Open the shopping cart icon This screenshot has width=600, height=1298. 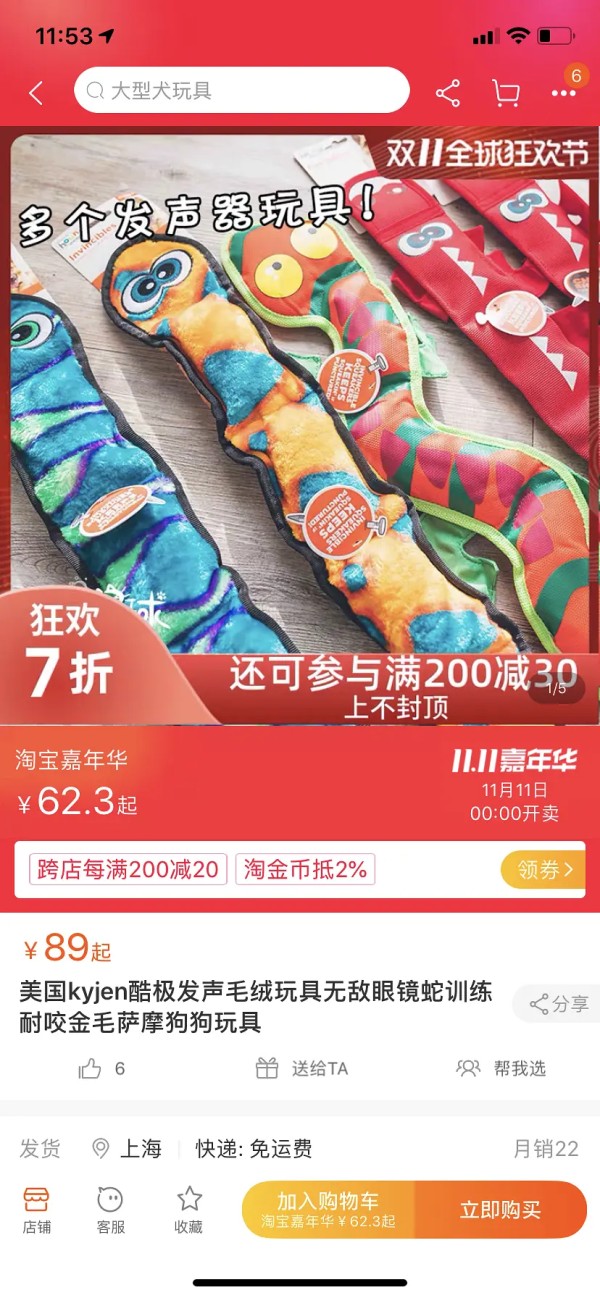tap(506, 93)
